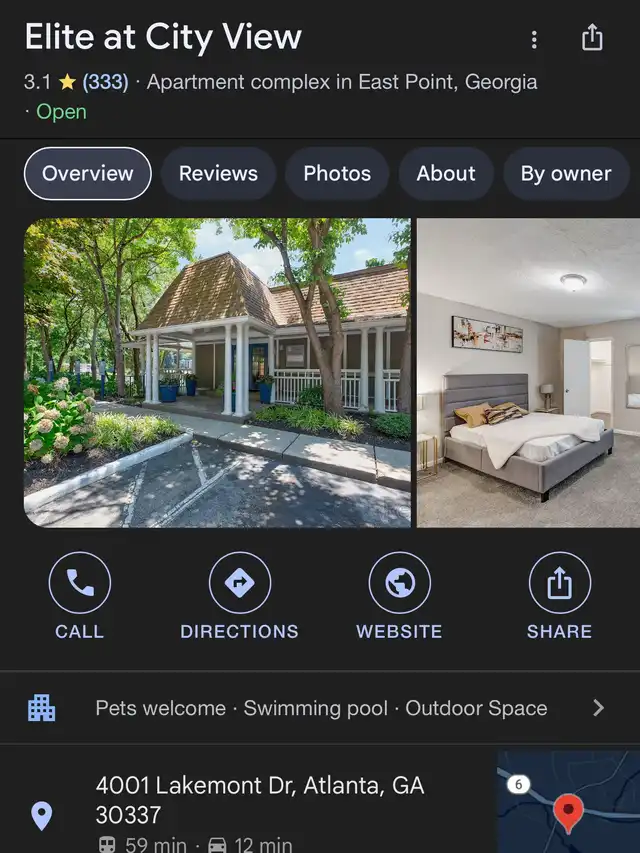Switch to the By owner tab

pos(566,174)
